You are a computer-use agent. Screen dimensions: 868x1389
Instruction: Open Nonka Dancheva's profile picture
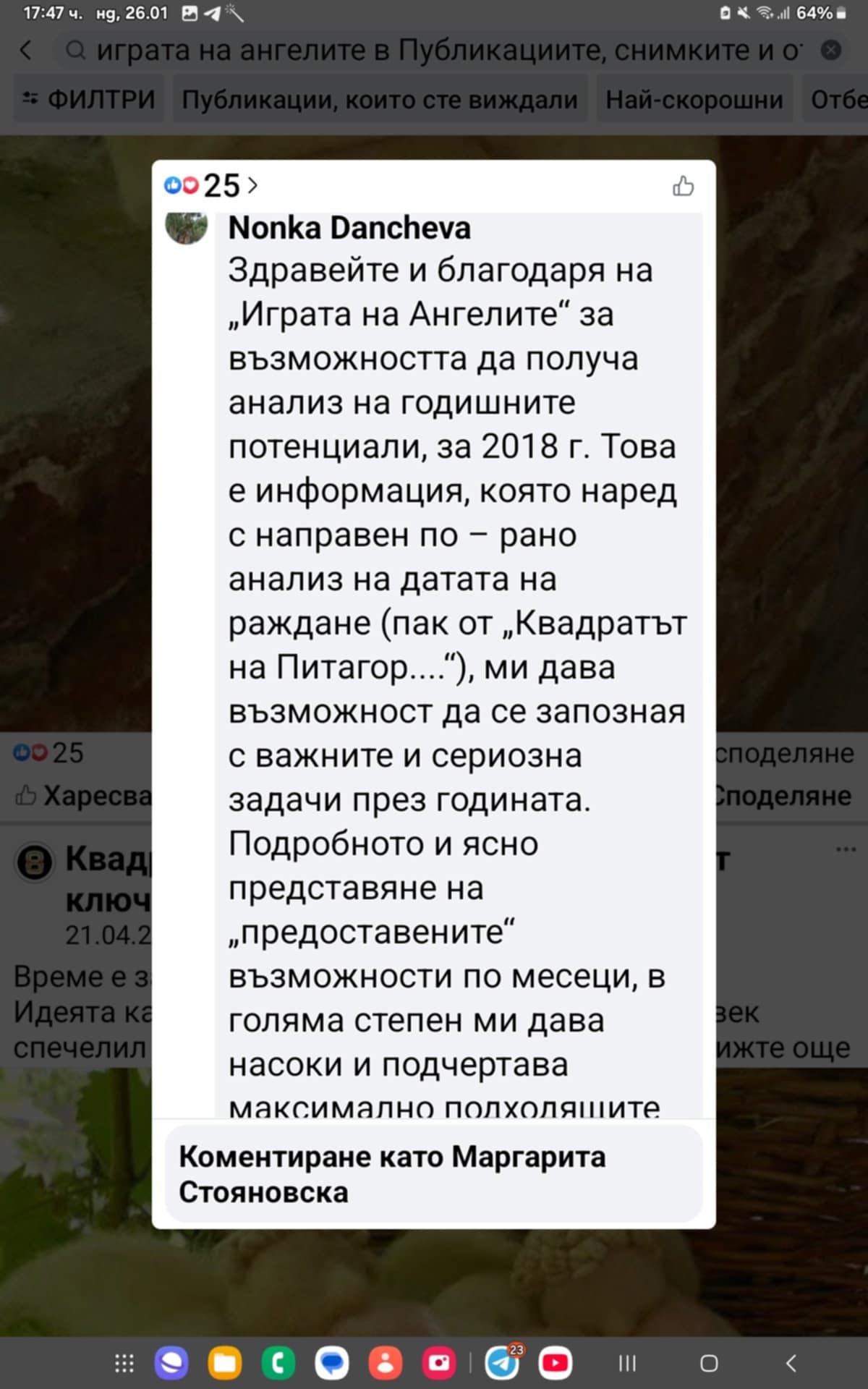(187, 227)
